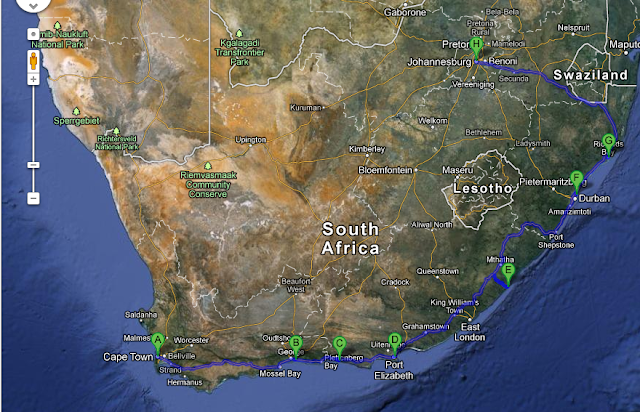
Task: Select route marker E on the Wild Coast
Action: click(x=509, y=271)
